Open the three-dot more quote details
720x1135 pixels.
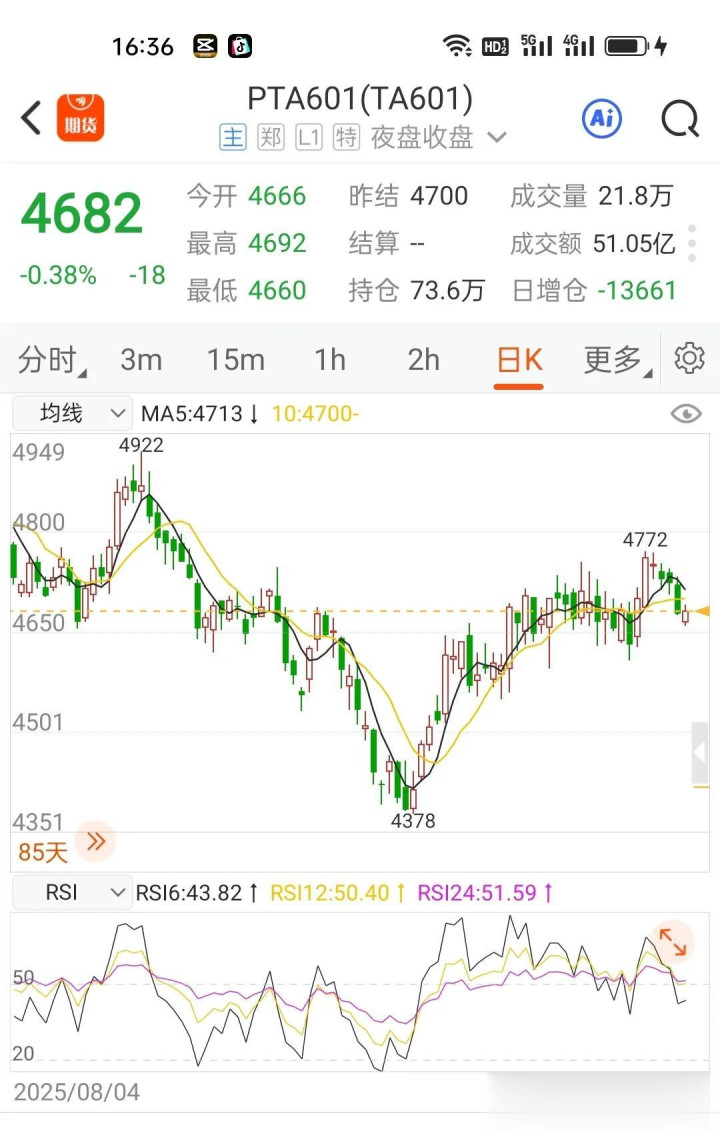pos(692,243)
